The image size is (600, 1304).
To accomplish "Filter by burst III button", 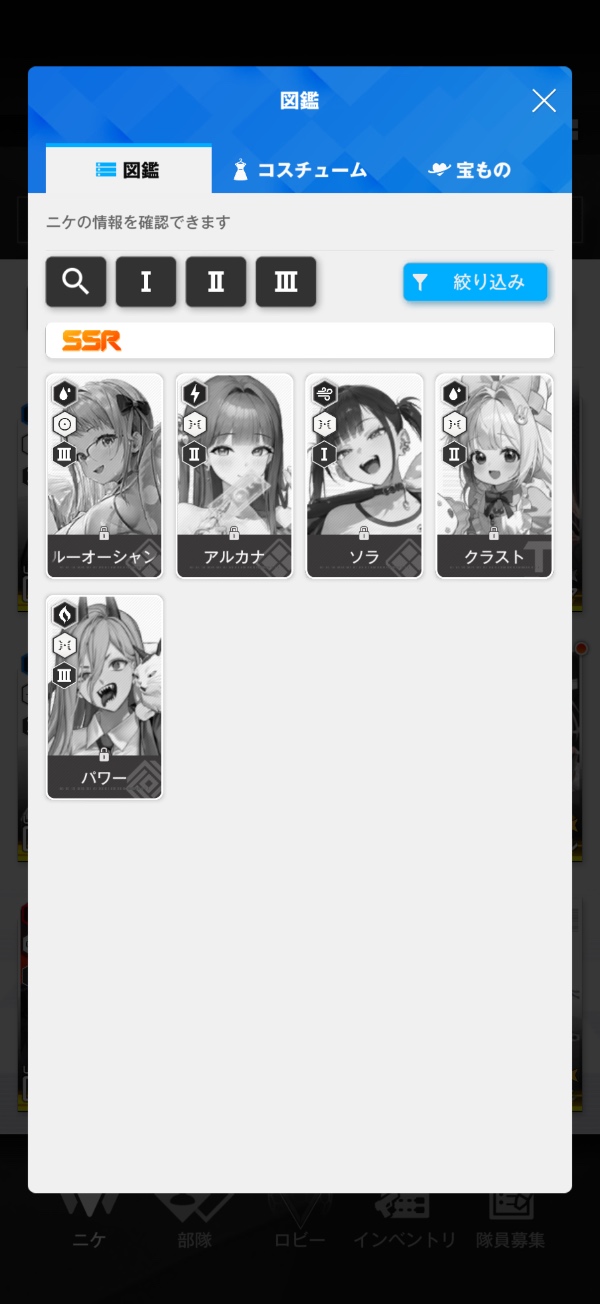I will (x=286, y=282).
